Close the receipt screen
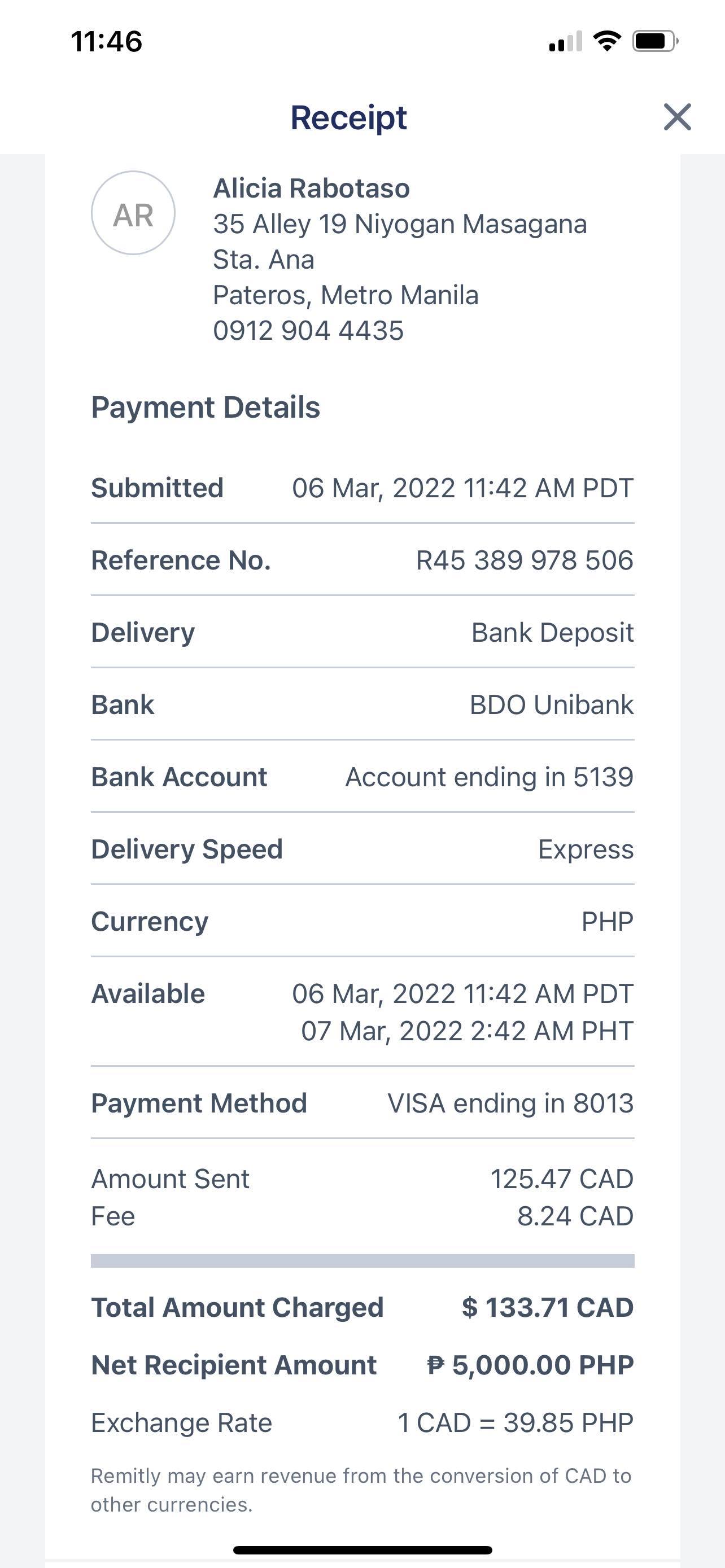 (677, 117)
